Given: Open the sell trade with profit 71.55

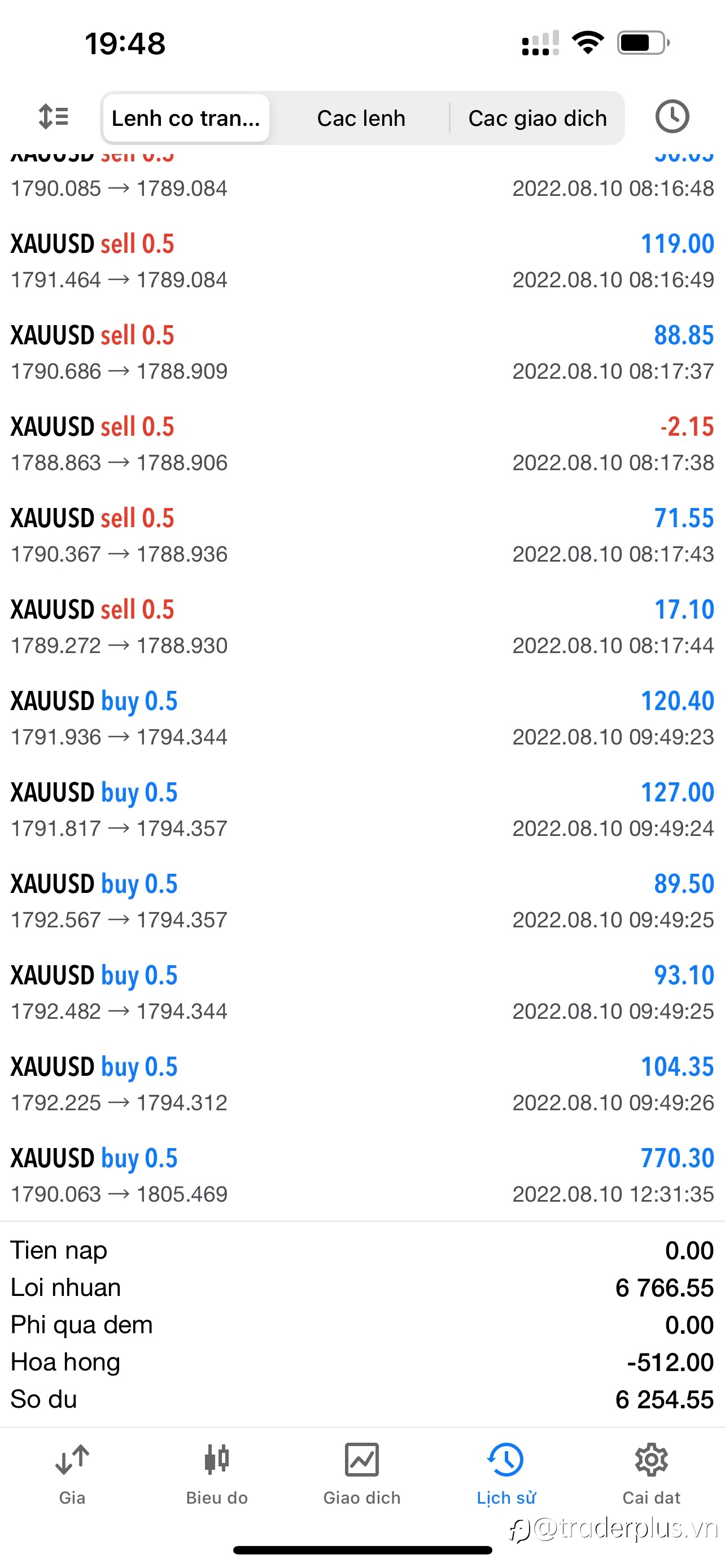Looking at the screenshot, I should [362, 535].
